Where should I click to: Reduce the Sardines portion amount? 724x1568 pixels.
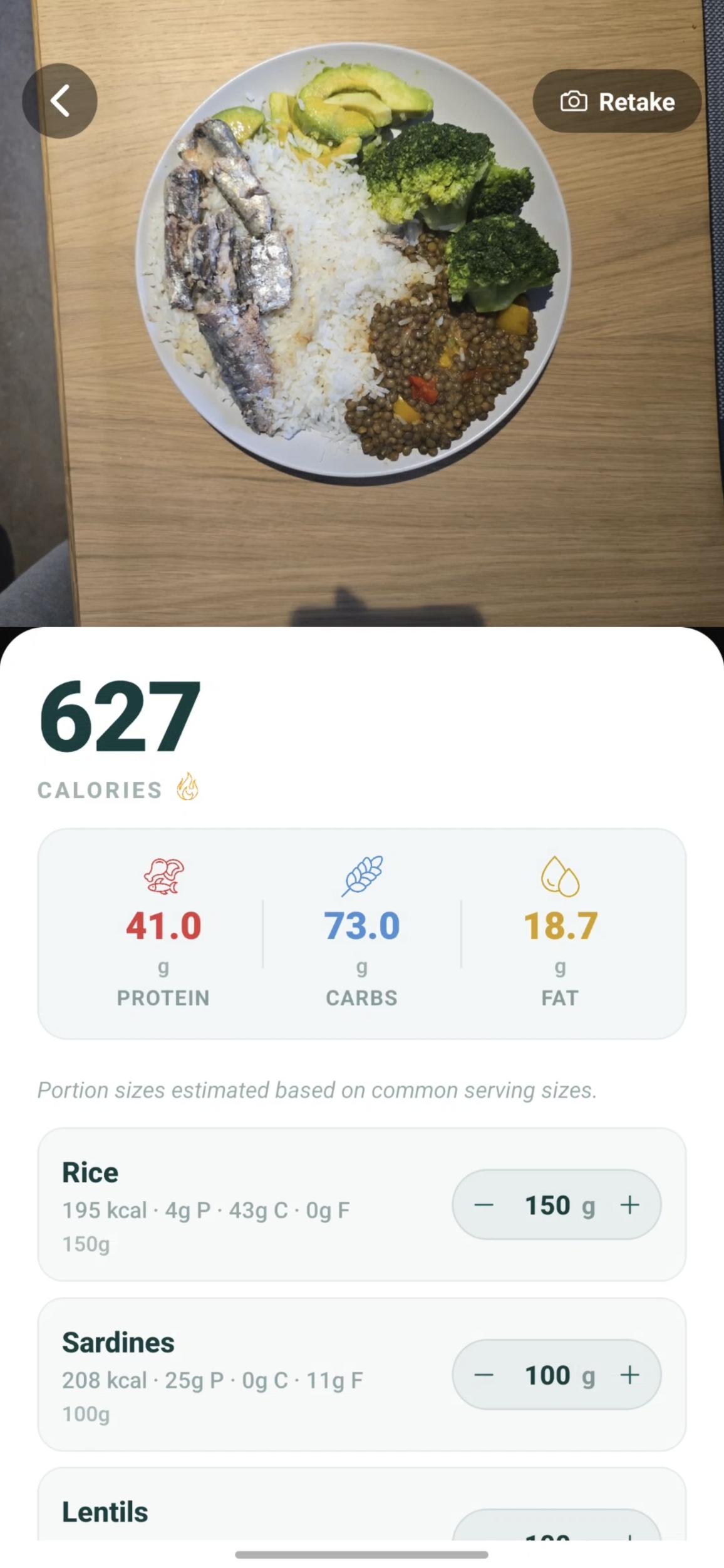click(484, 1375)
